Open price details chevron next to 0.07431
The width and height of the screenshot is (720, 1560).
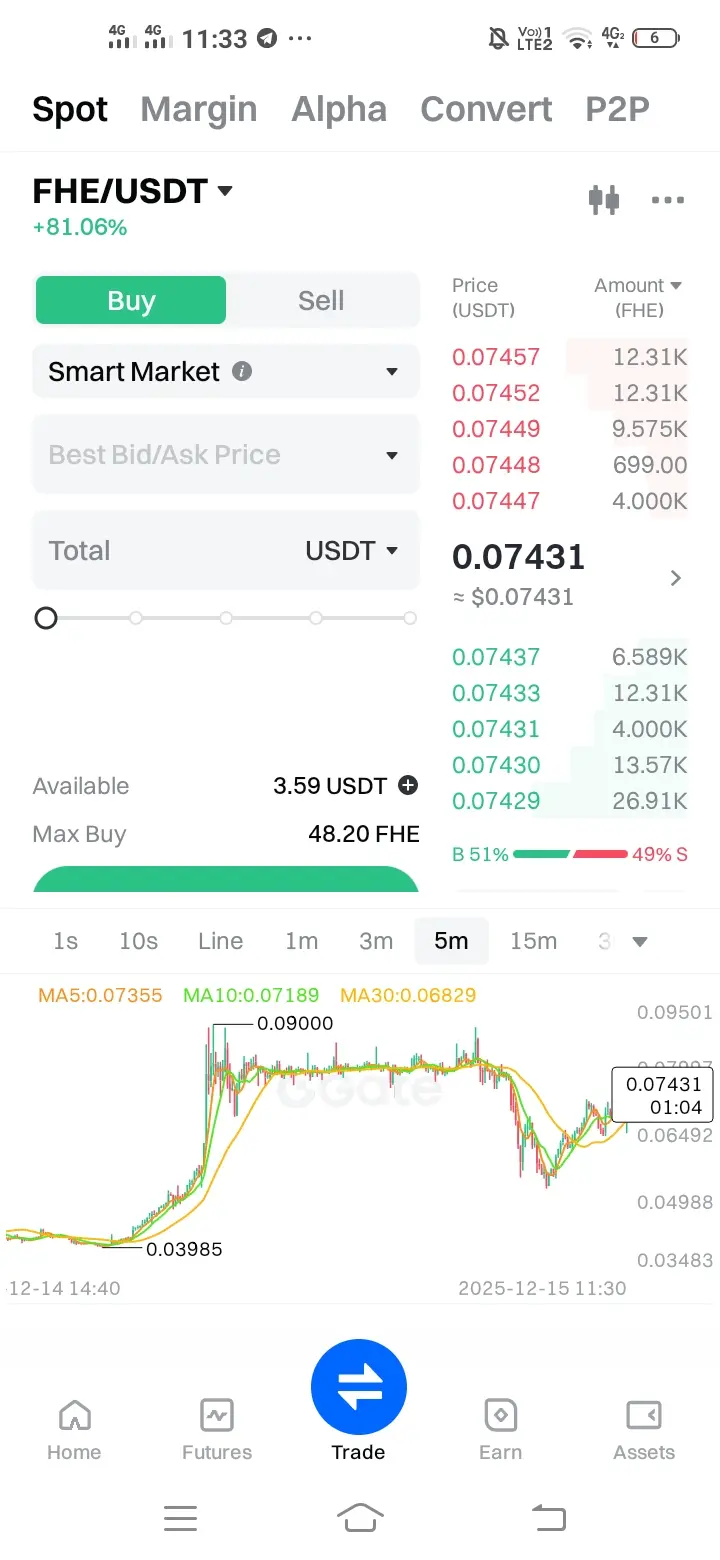[x=676, y=577]
